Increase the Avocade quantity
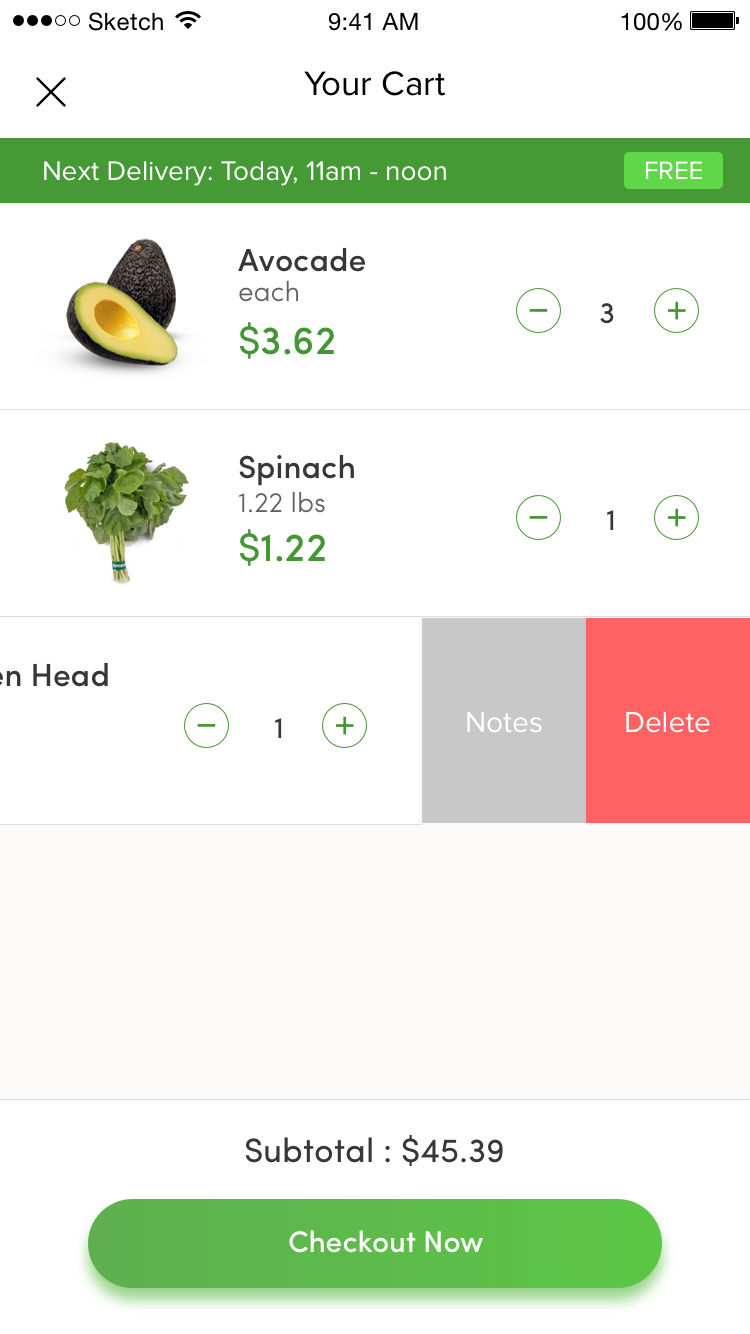Screen dimensions: 750x1334 click(676, 311)
